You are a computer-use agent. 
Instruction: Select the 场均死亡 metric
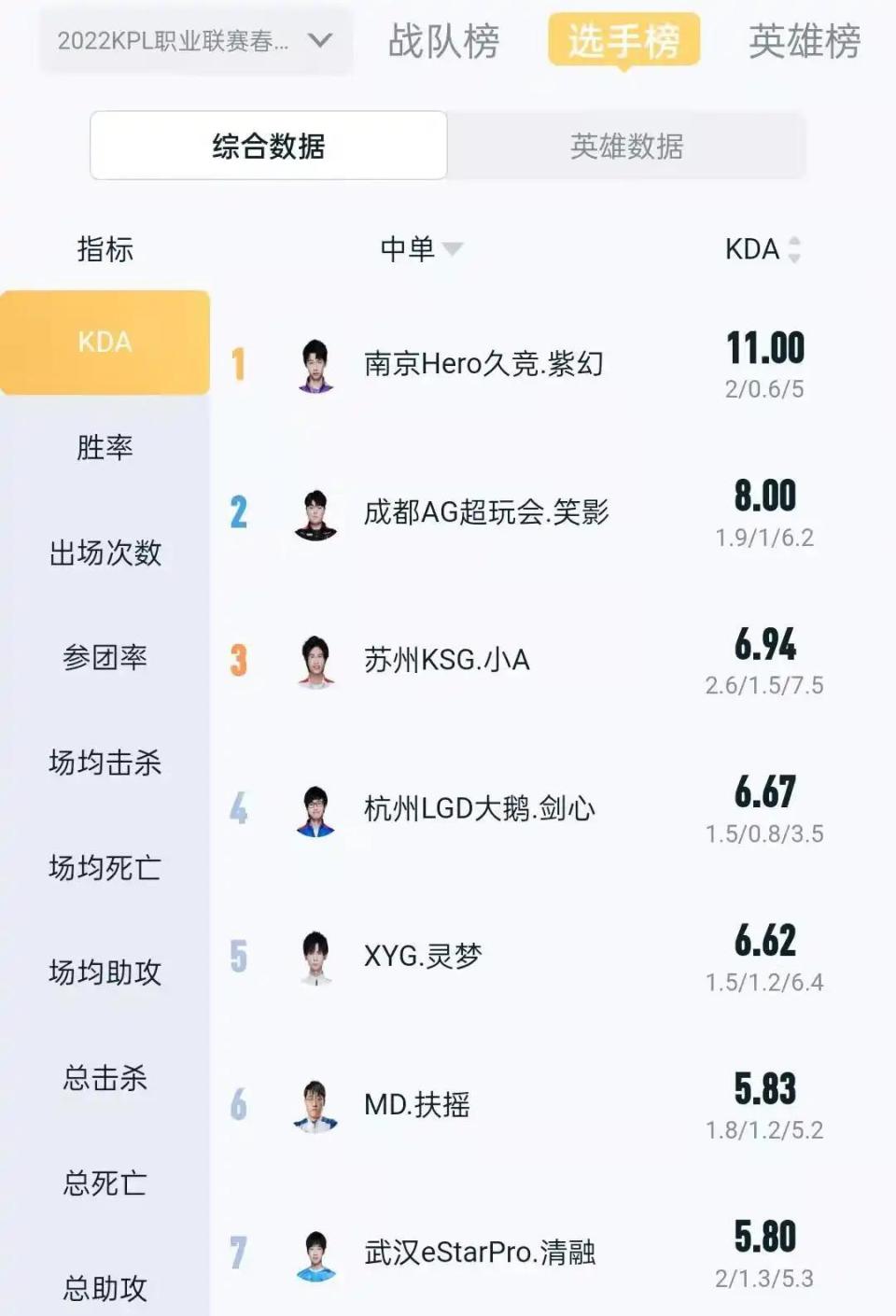pos(105,868)
